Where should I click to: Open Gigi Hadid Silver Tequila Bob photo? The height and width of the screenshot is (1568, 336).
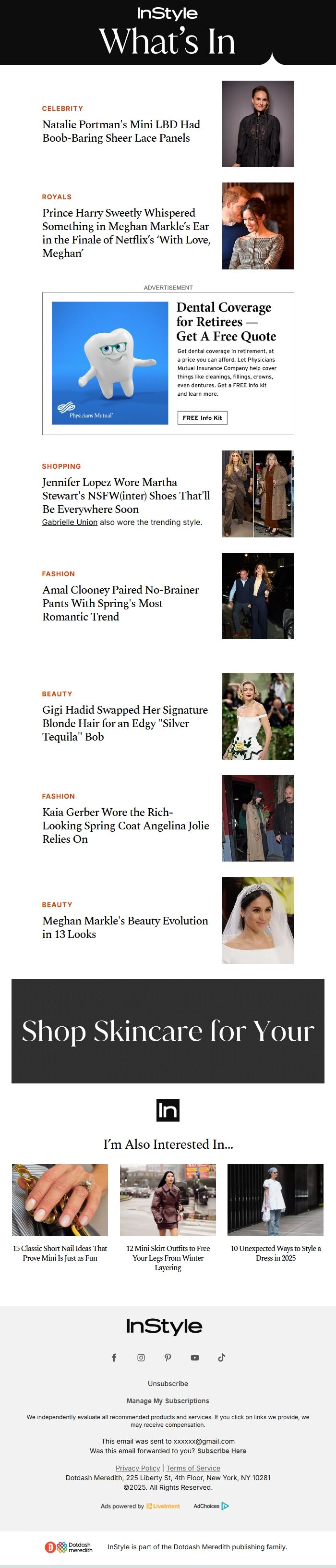coord(257,716)
